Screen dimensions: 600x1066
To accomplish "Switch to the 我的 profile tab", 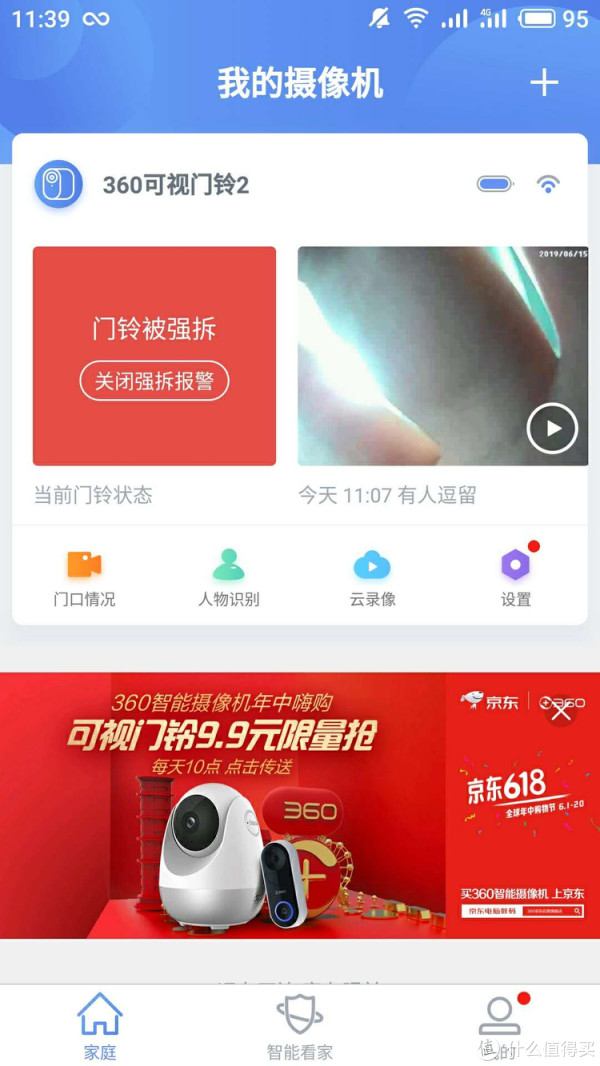I will (x=499, y=1026).
